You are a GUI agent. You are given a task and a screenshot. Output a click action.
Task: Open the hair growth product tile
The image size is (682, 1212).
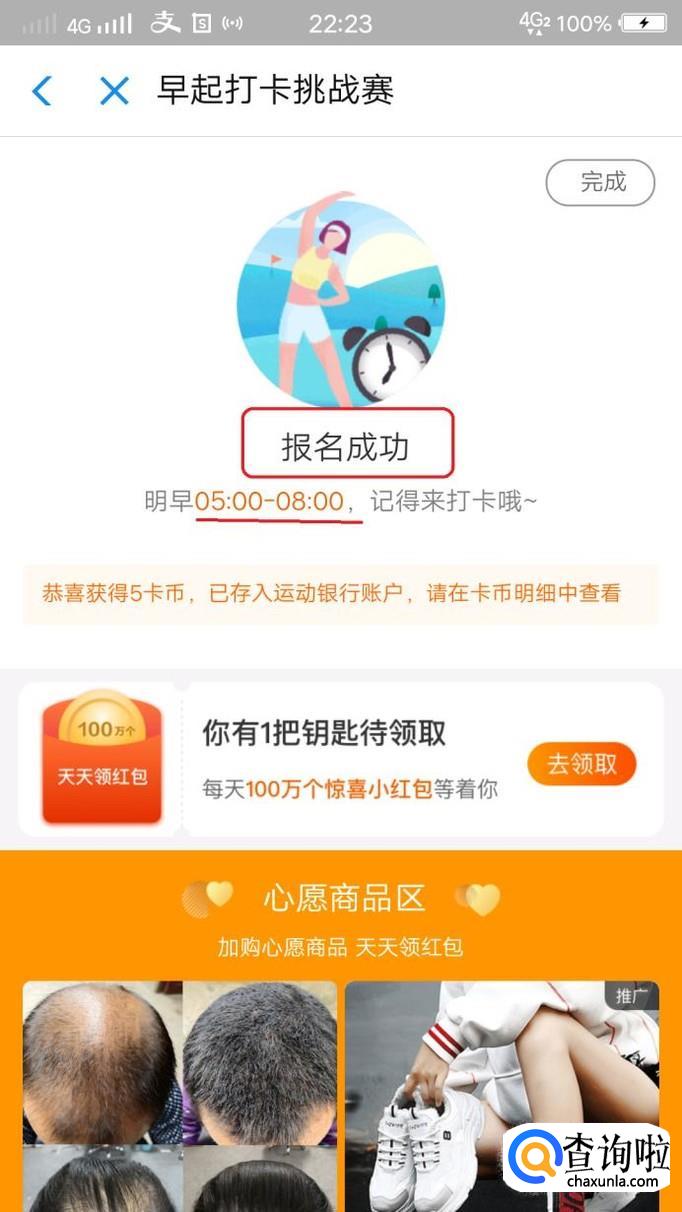(180, 1095)
